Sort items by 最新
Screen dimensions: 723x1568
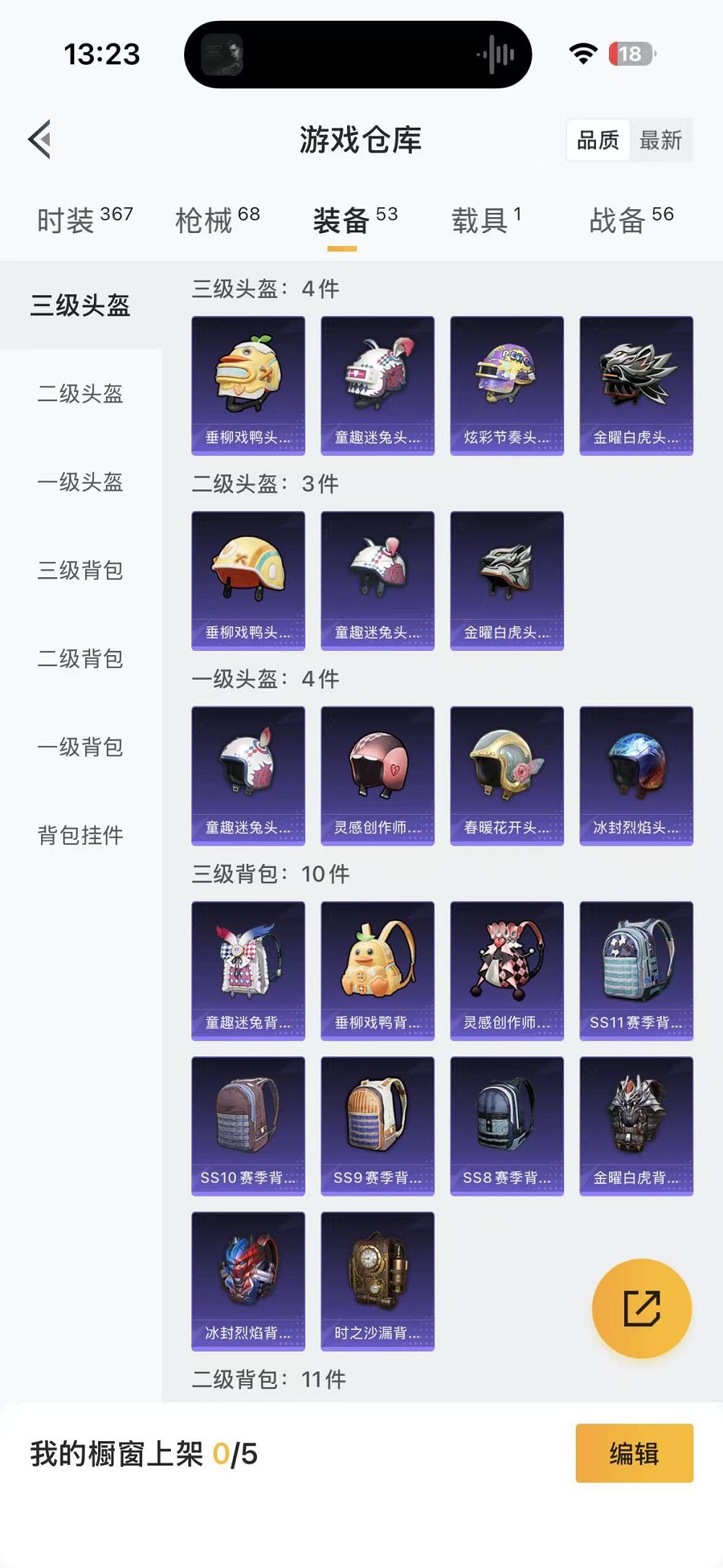(x=660, y=140)
